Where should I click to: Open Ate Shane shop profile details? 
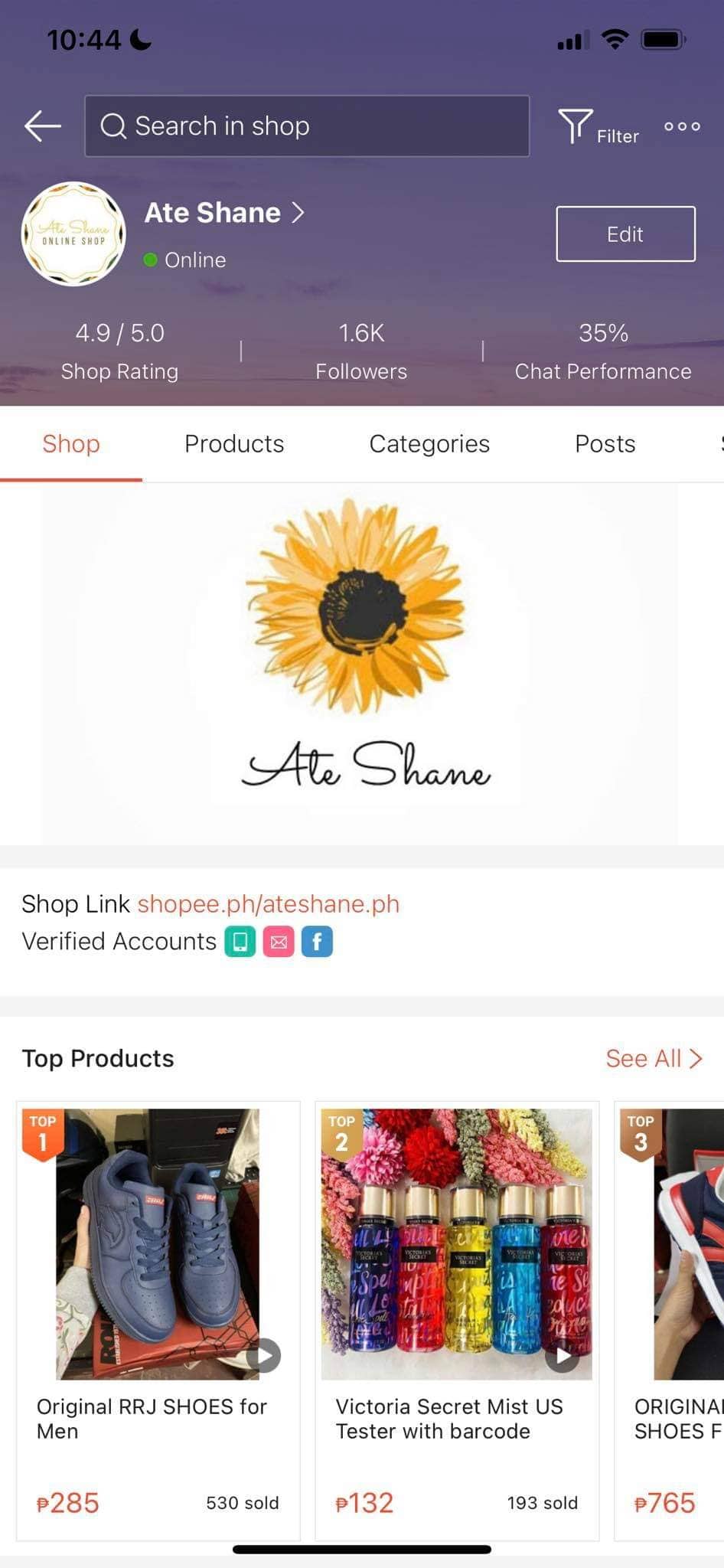224,213
